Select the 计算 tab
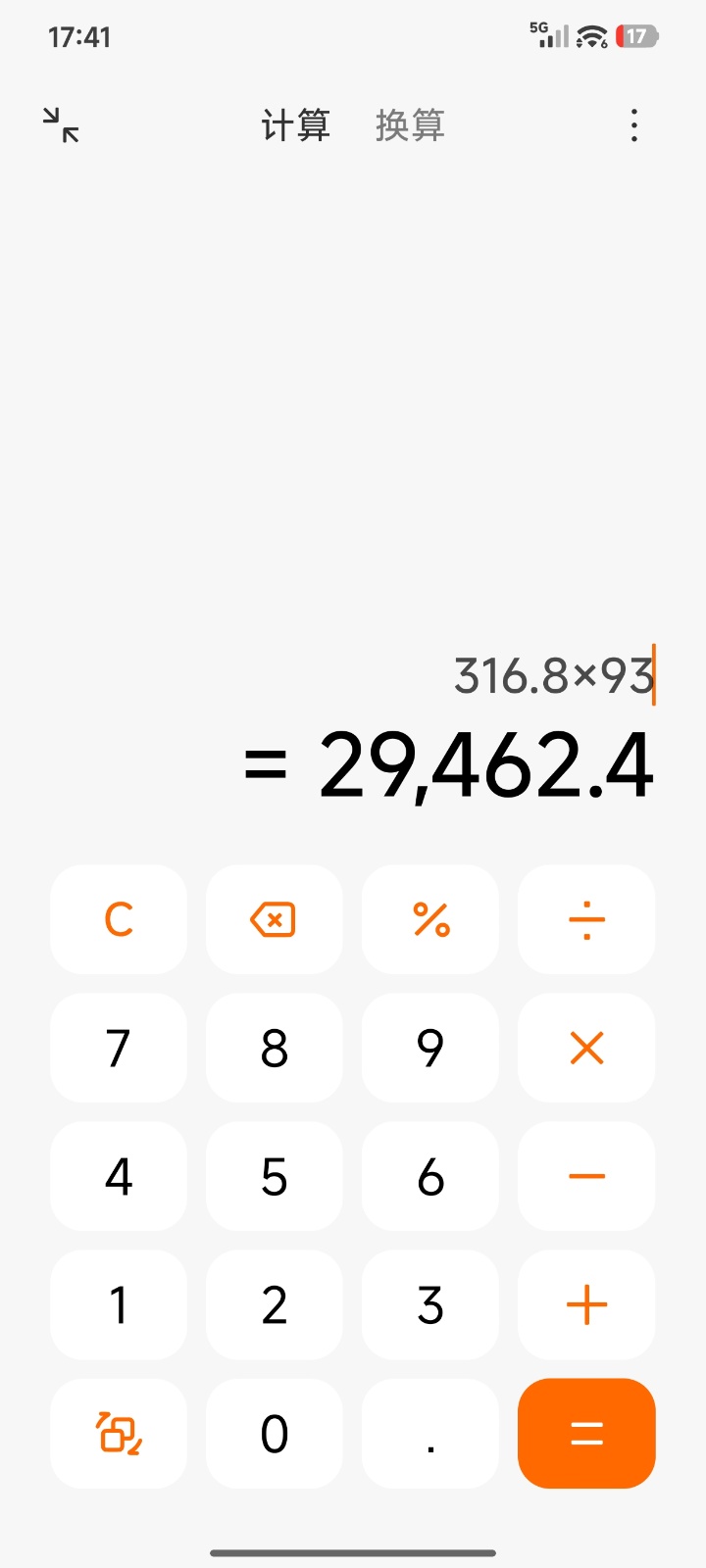This screenshot has width=706, height=1568. coord(295,125)
